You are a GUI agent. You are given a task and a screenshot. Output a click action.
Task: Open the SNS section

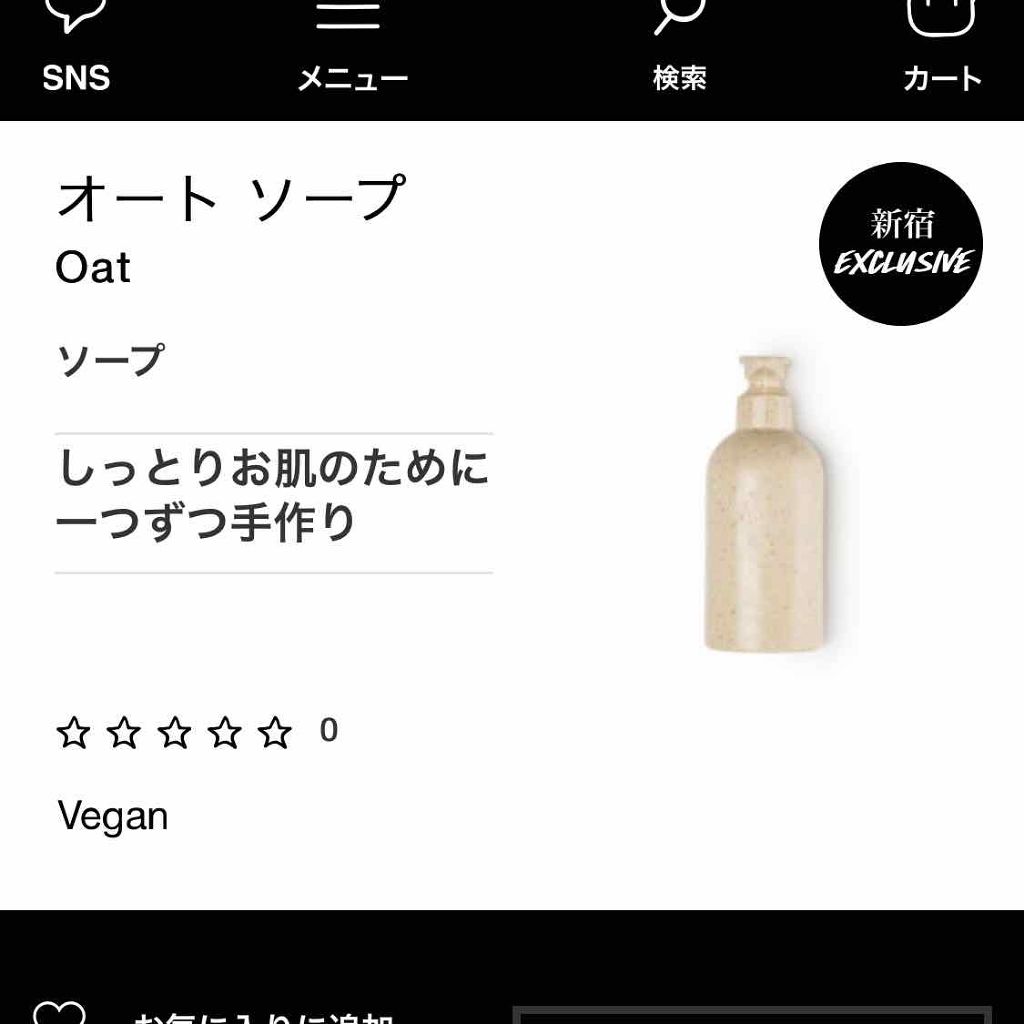coord(76,48)
